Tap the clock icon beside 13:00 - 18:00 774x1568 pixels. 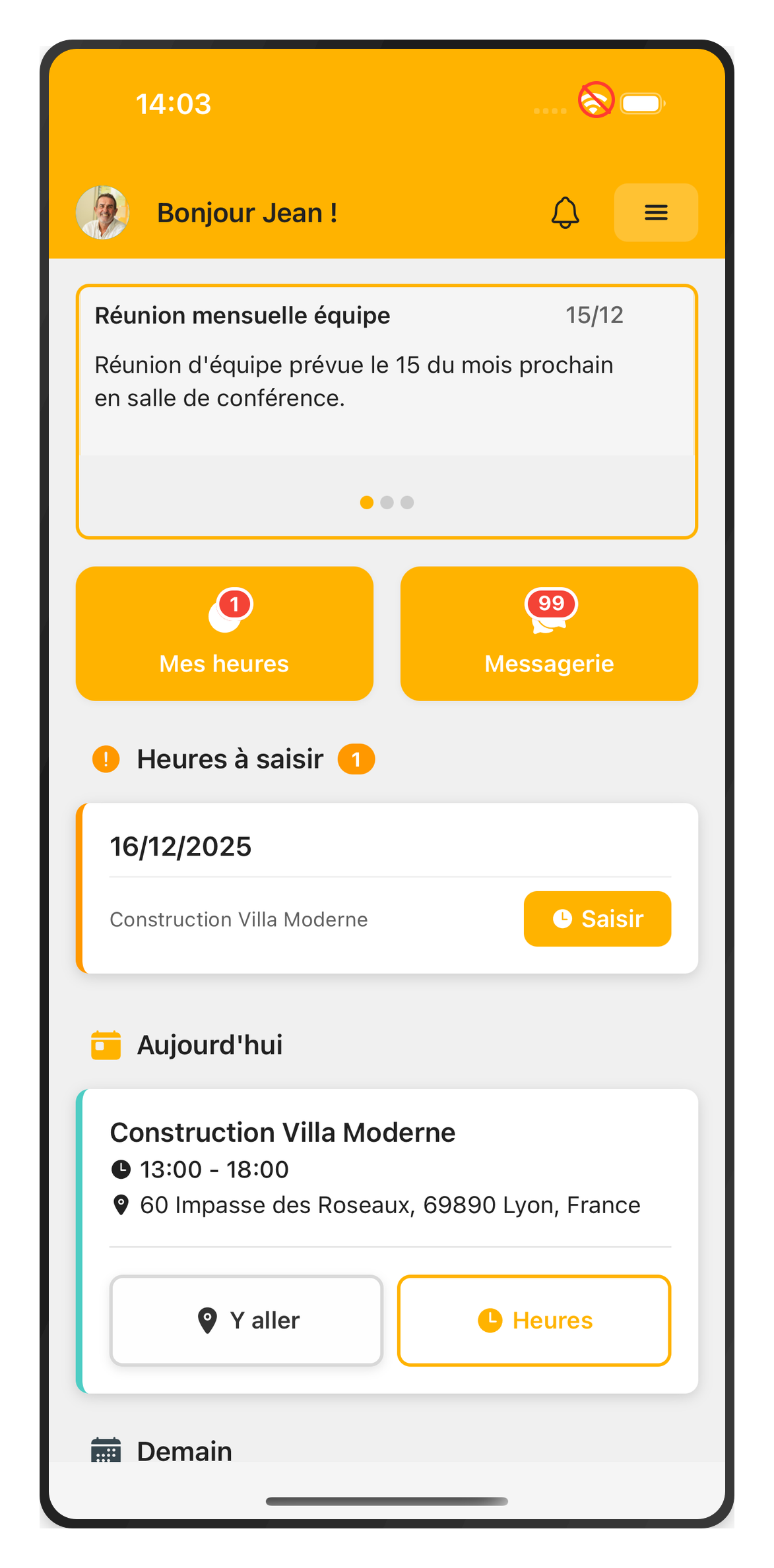[121, 1168]
